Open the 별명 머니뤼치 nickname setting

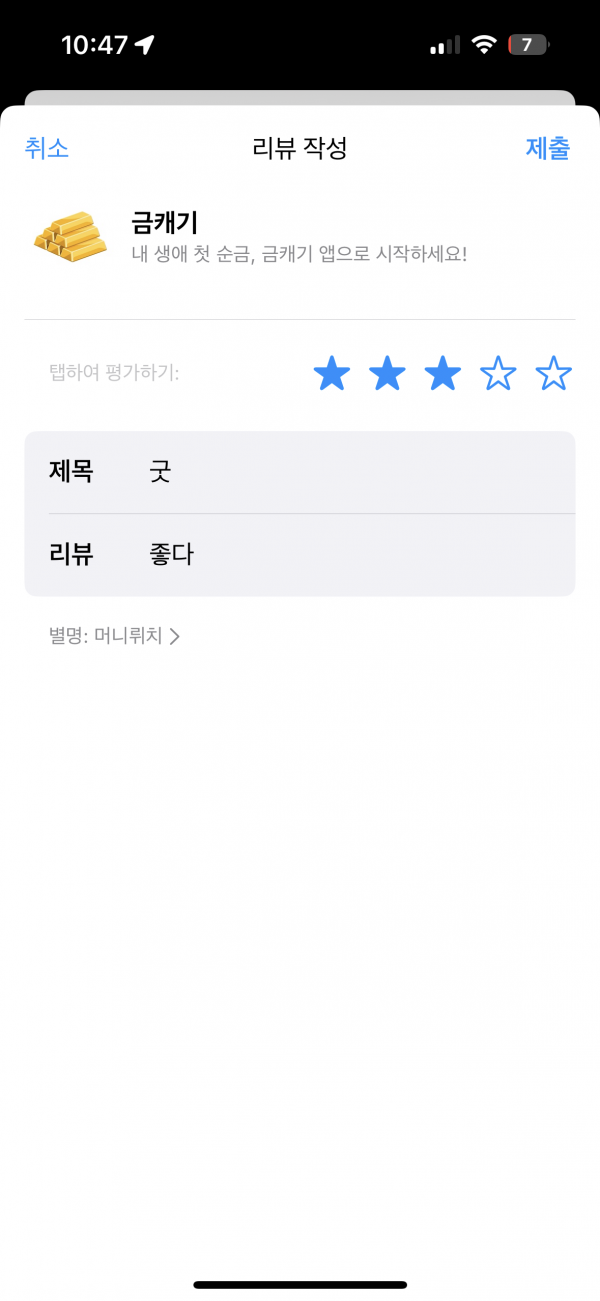[x=114, y=636]
